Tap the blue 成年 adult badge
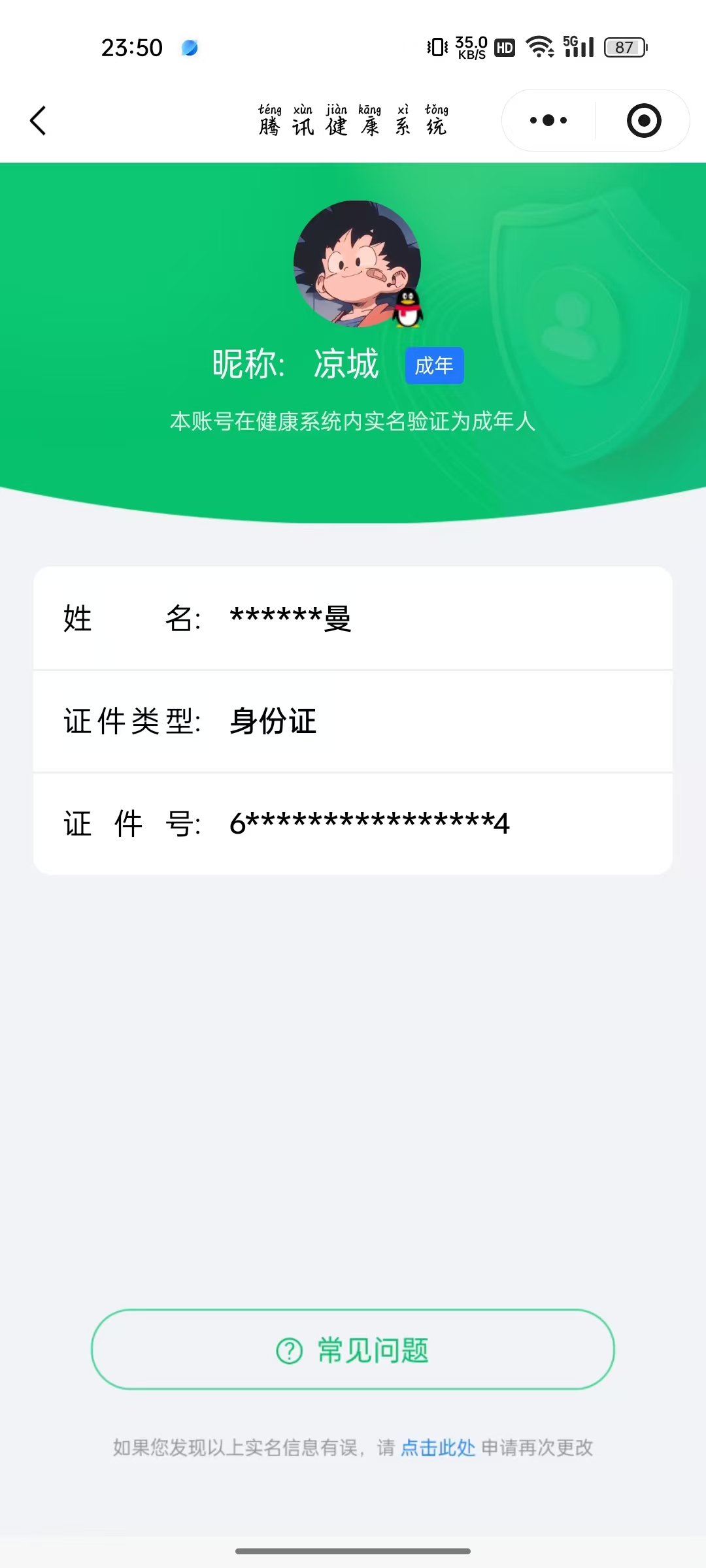The image size is (706, 1568). (x=434, y=366)
